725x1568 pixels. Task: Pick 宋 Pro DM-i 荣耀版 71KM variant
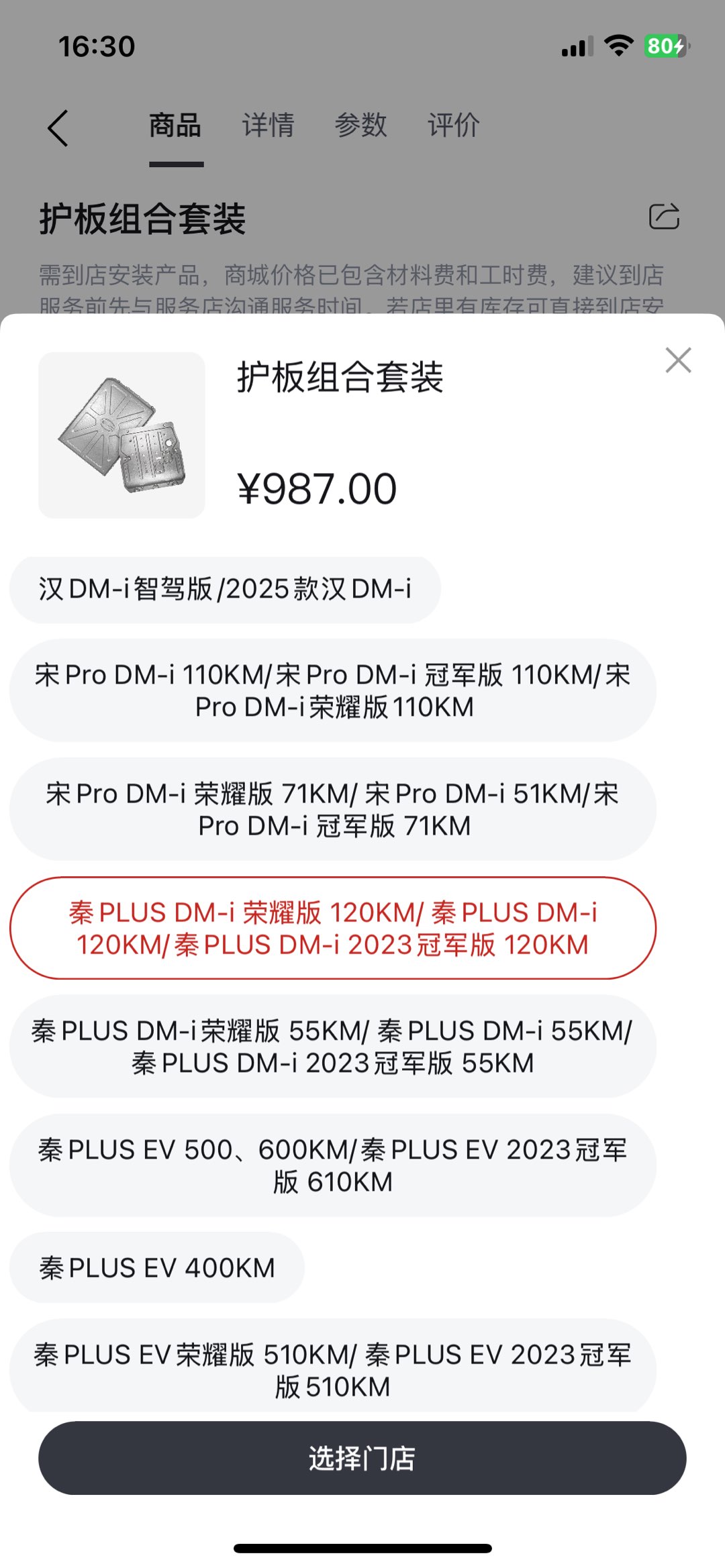click(332, 809)
